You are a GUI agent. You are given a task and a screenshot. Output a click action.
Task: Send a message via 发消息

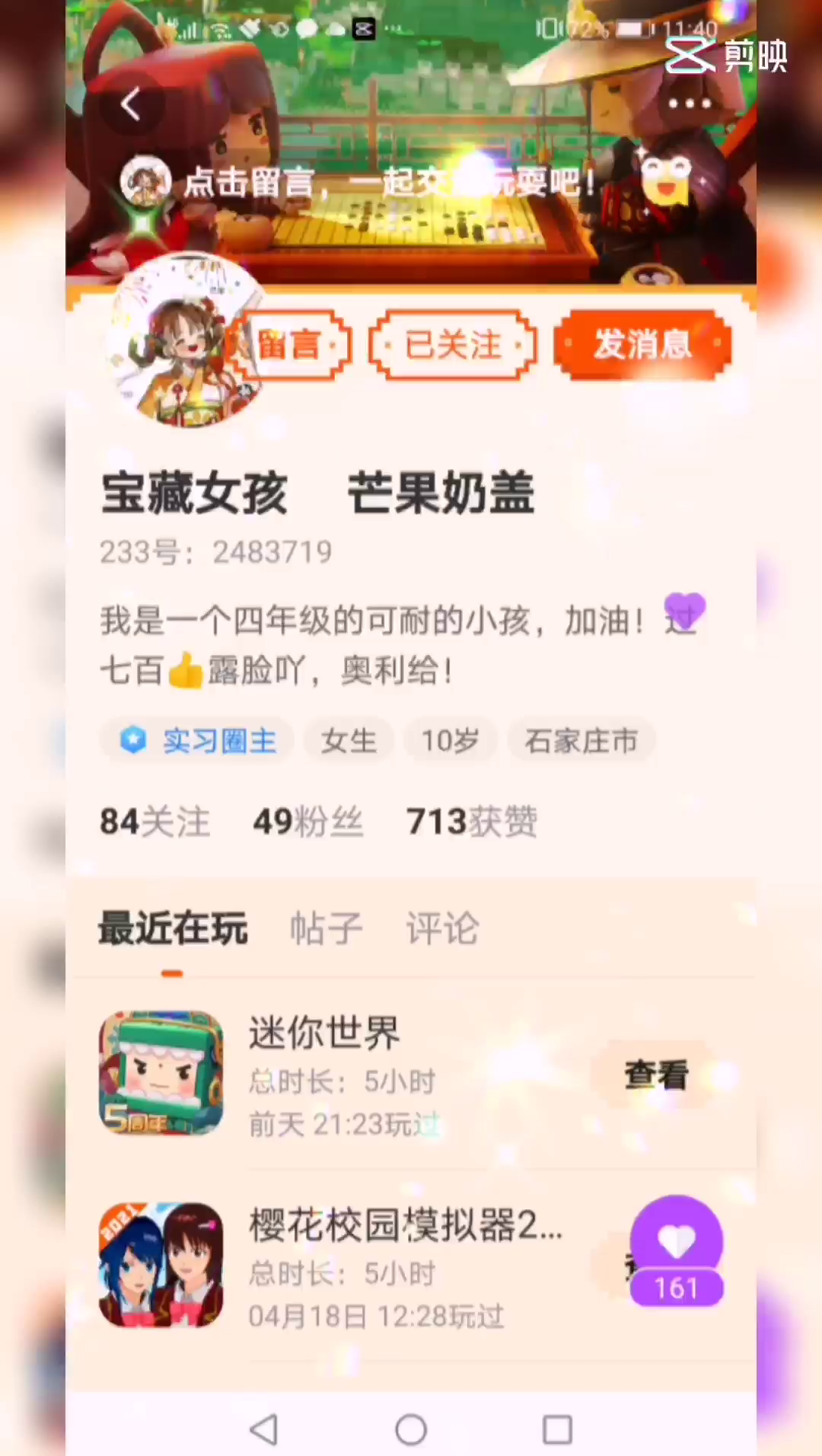point(643,344)
